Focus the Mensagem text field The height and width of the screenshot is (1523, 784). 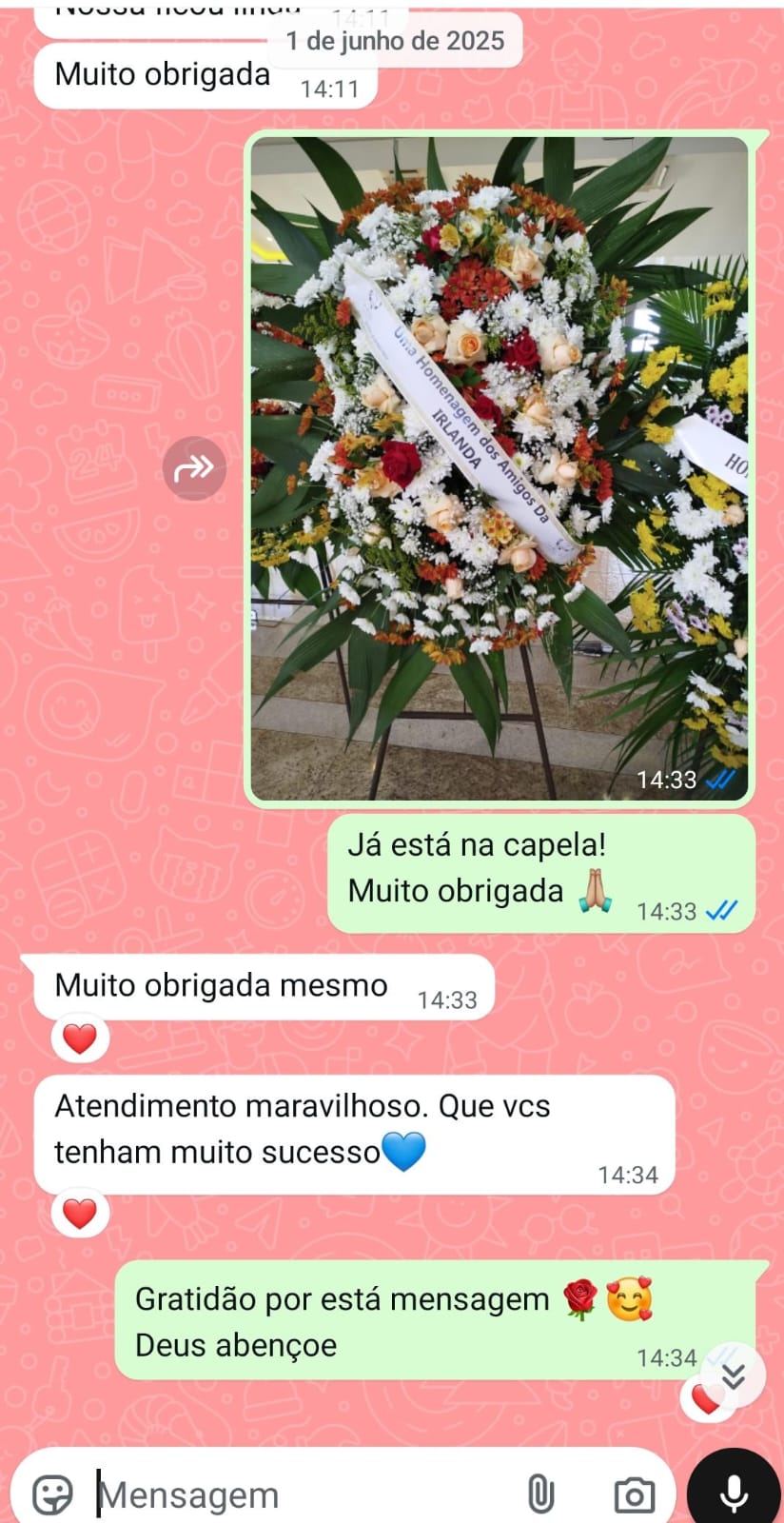tap(304, 1494)
